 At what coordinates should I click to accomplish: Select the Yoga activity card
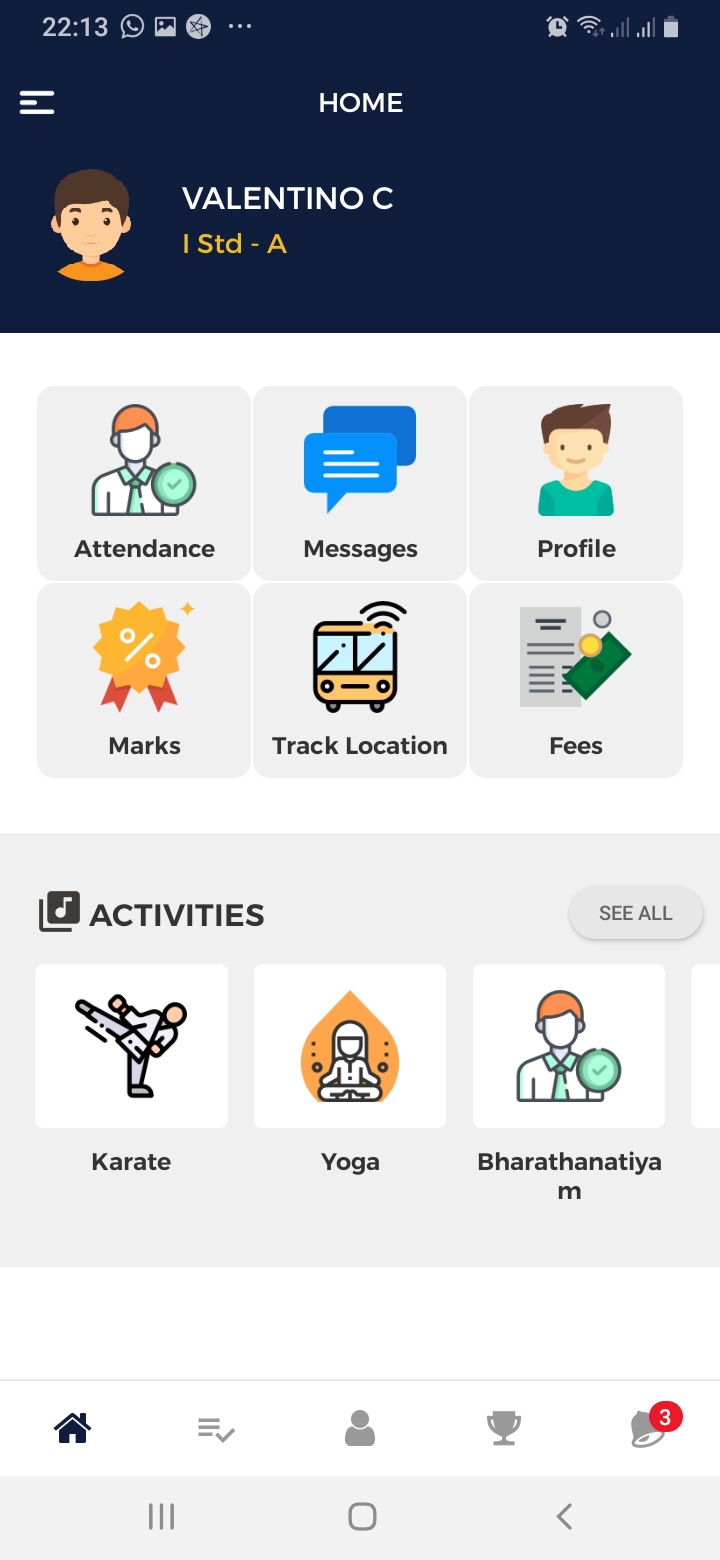pos(350,1046)
